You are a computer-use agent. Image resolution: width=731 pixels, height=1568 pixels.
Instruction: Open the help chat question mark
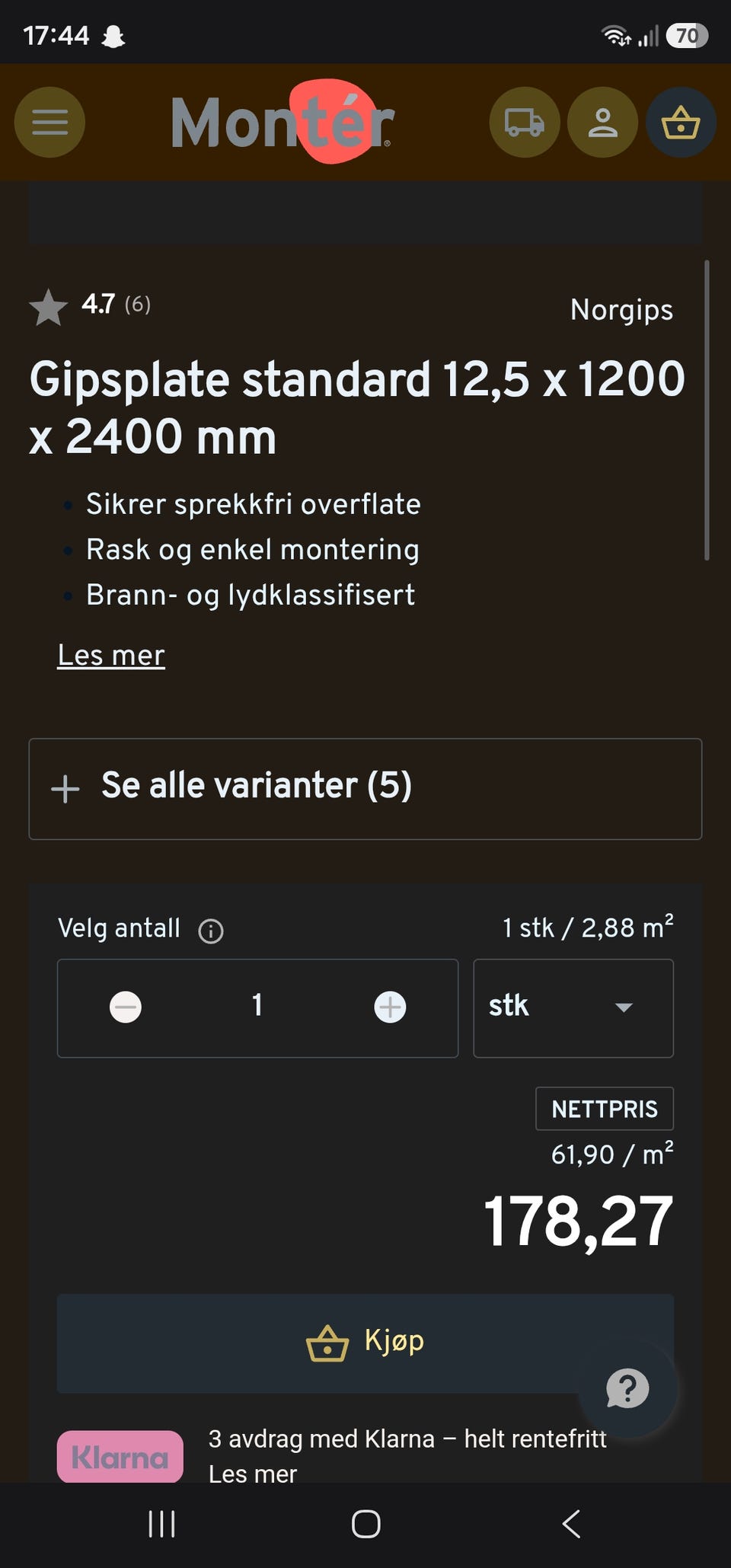tap(628, 1388)
